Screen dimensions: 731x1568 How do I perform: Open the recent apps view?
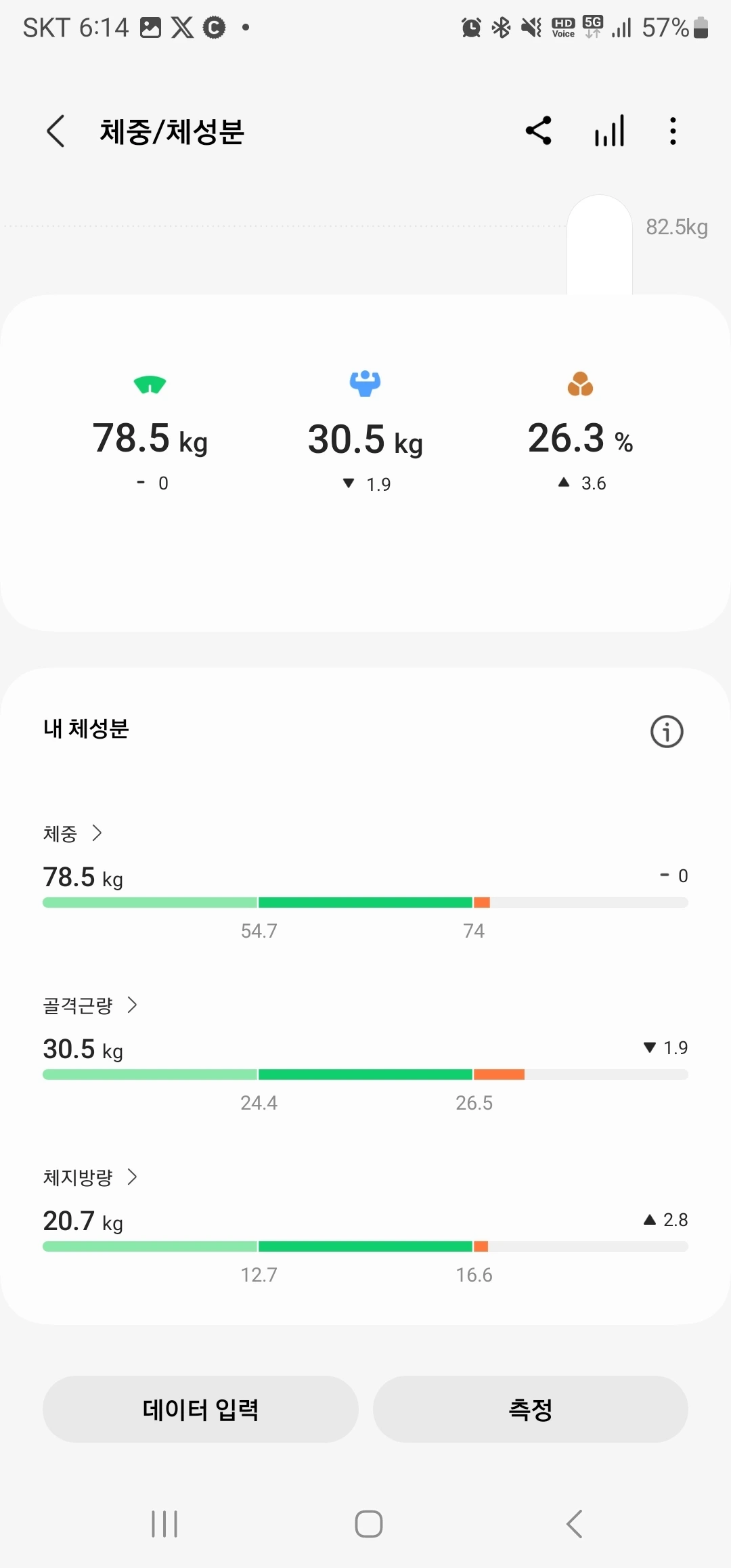(164, 1524)
